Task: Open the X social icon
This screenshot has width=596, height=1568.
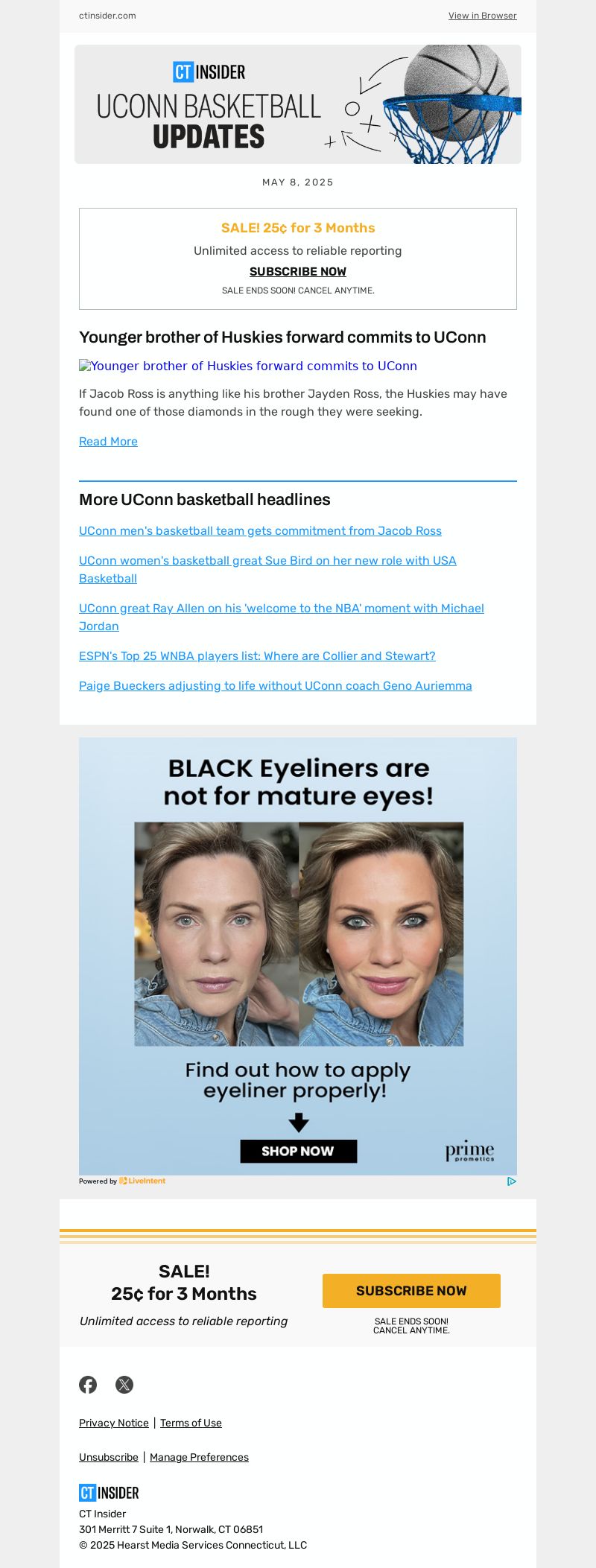Action: pos(124,1385)
